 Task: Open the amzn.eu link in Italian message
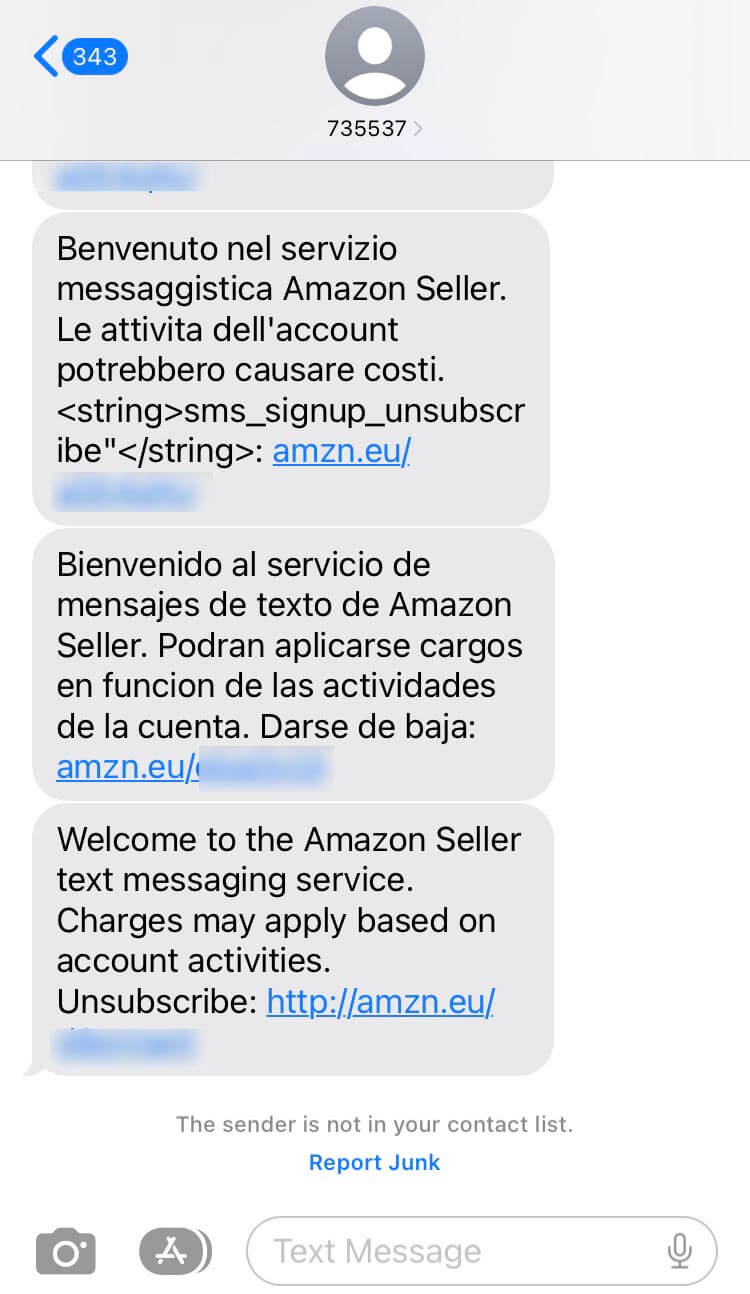coord(342,451)
